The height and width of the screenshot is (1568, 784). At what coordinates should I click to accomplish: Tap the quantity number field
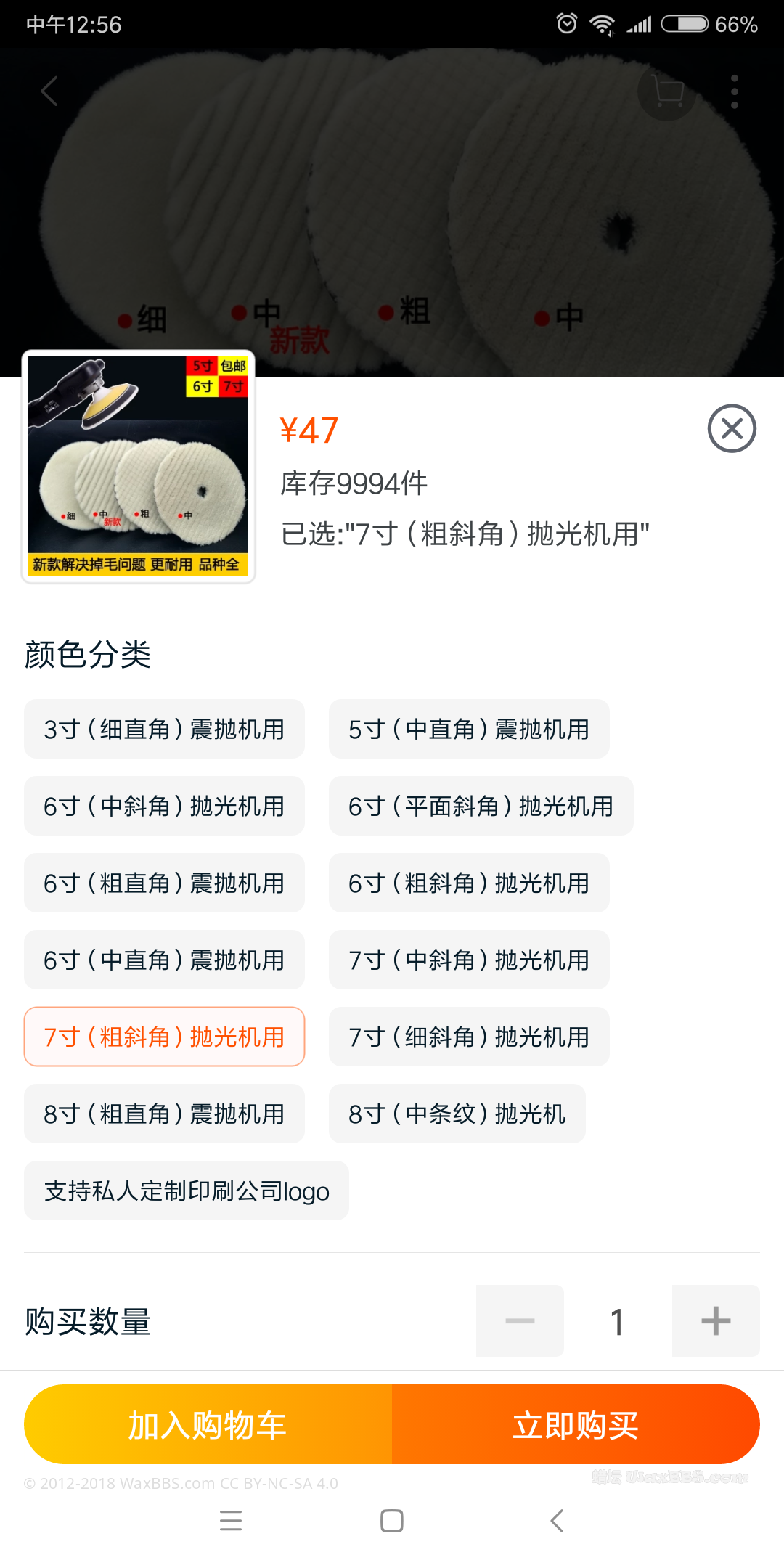[x=617, y=1320]
